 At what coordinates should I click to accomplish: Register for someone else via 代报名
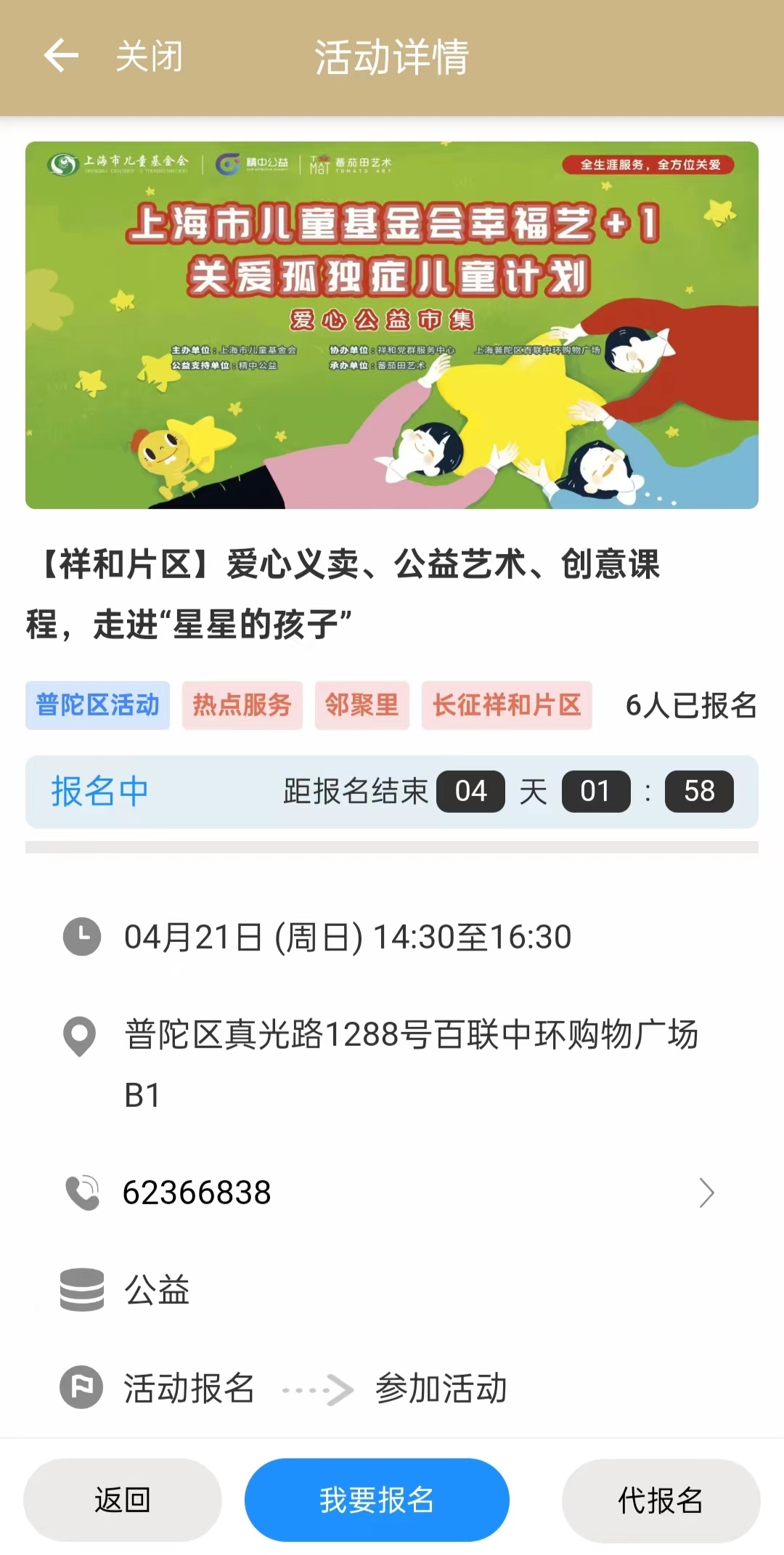pos(661,1500)
